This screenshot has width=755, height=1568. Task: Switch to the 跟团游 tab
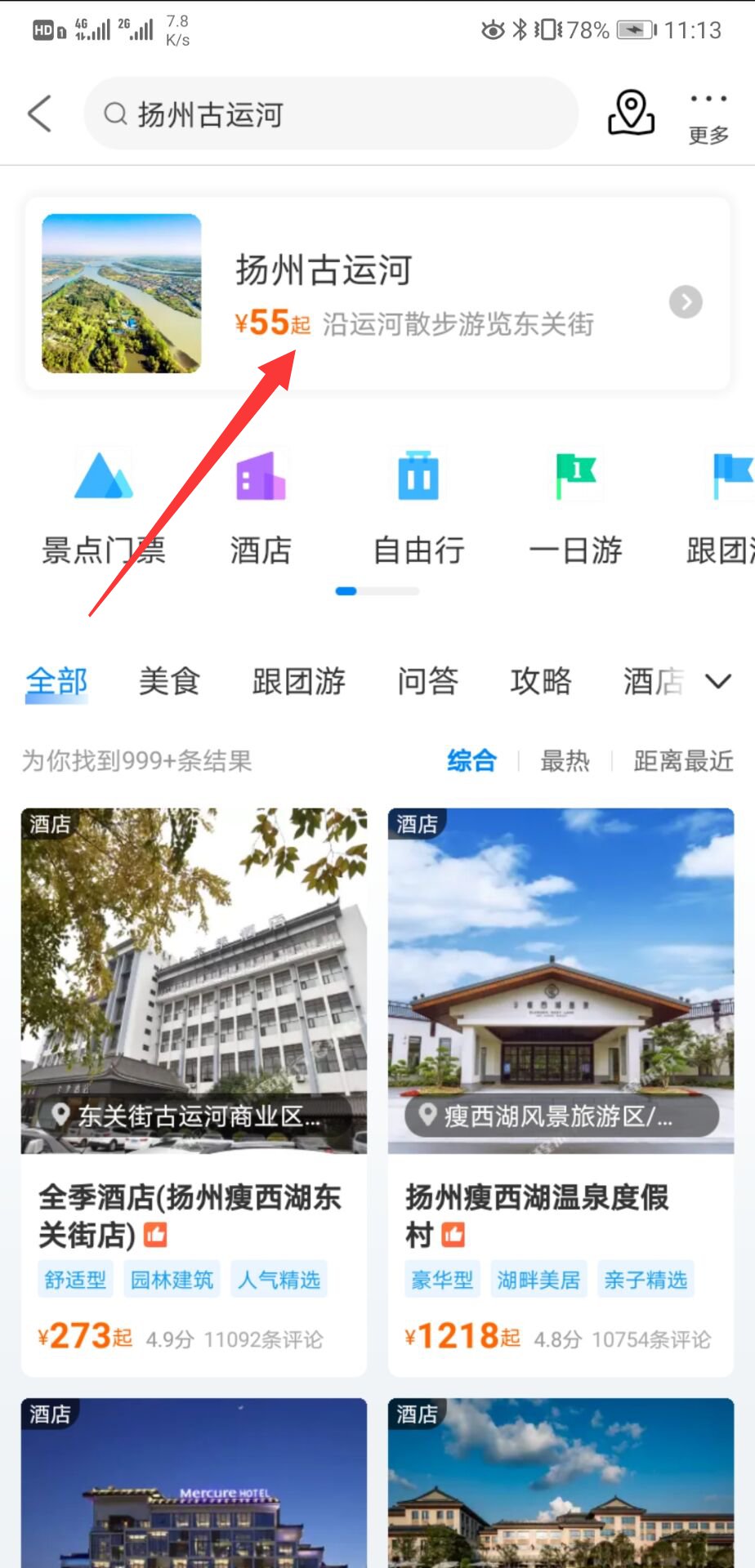pos(299,681)
